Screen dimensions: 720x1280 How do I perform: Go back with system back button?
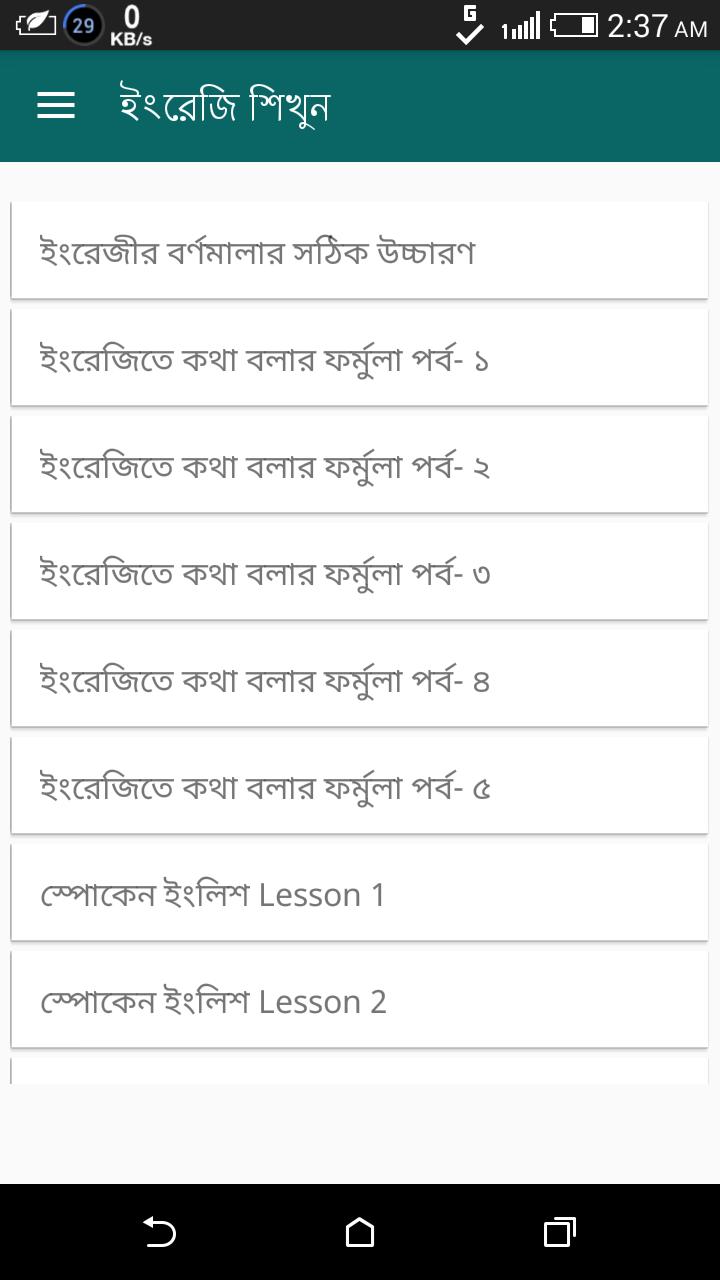coord(160,1232)
